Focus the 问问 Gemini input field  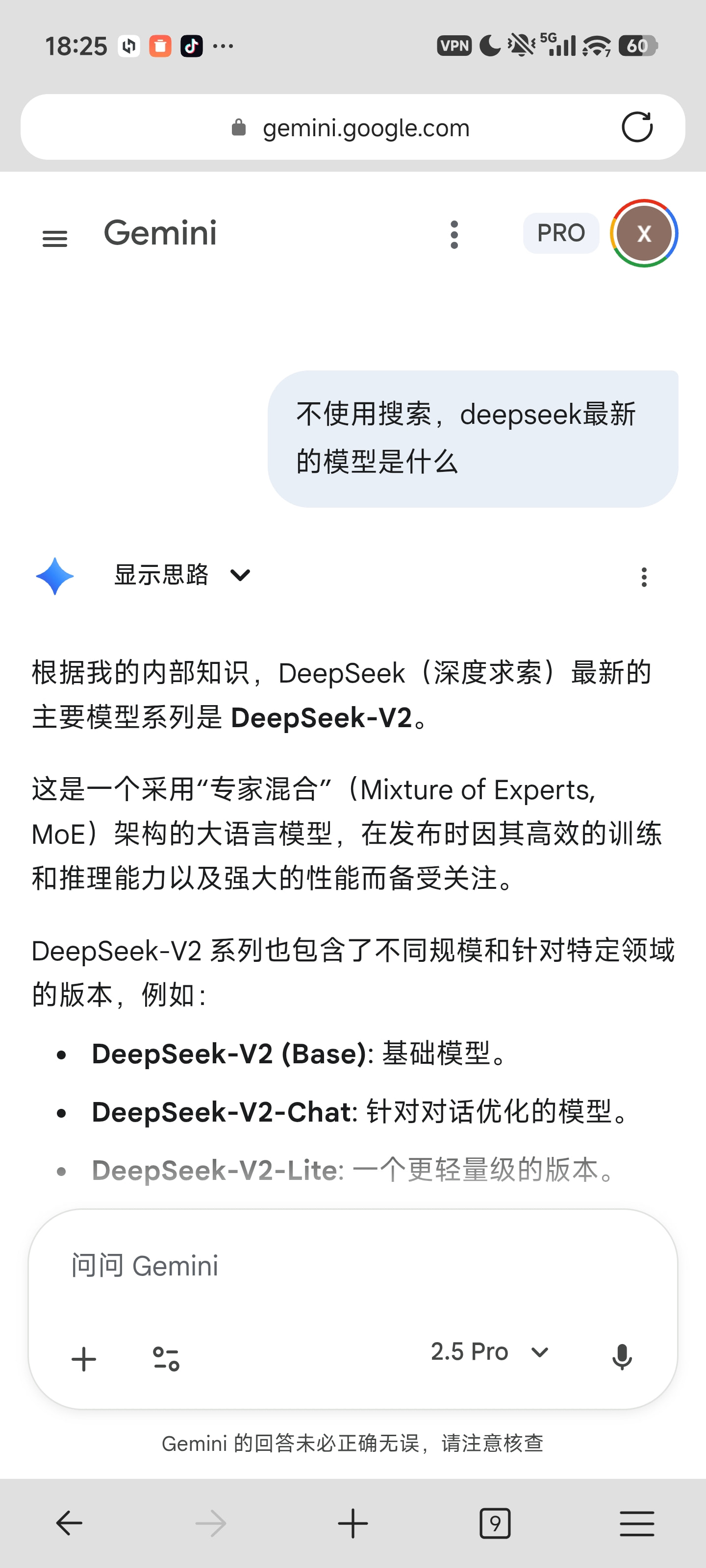click(x=353, y=1266)
